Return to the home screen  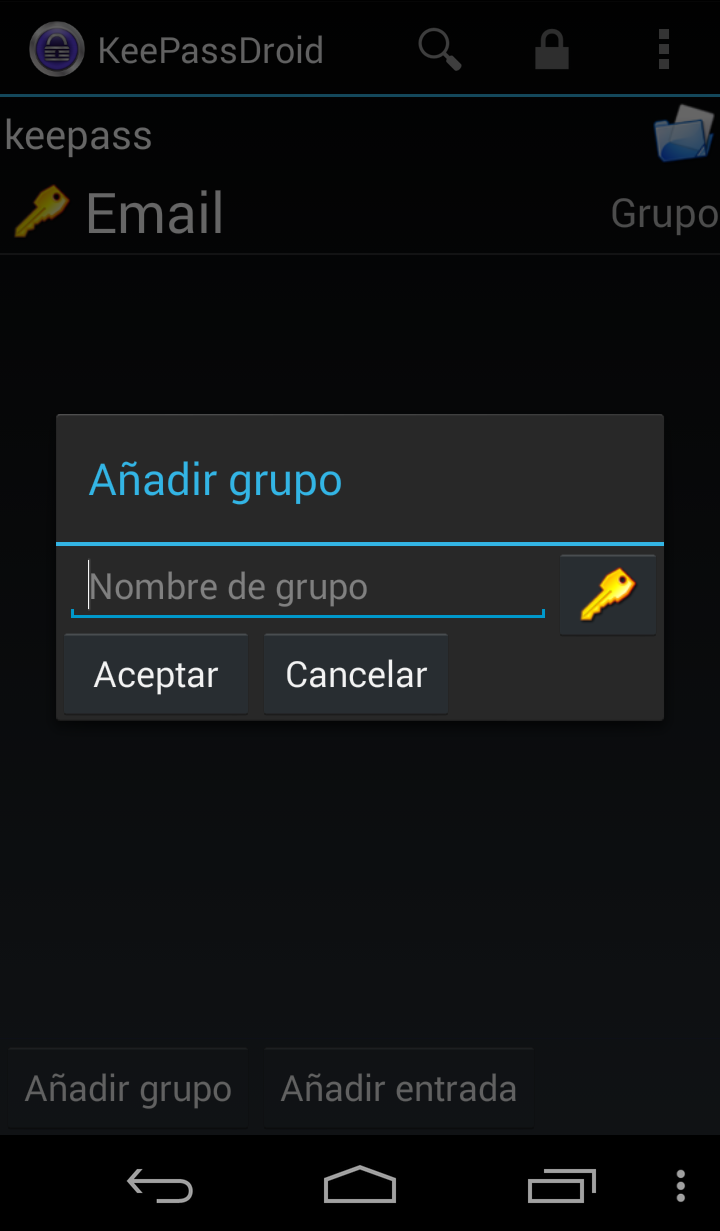click(x=360, y=1186)
